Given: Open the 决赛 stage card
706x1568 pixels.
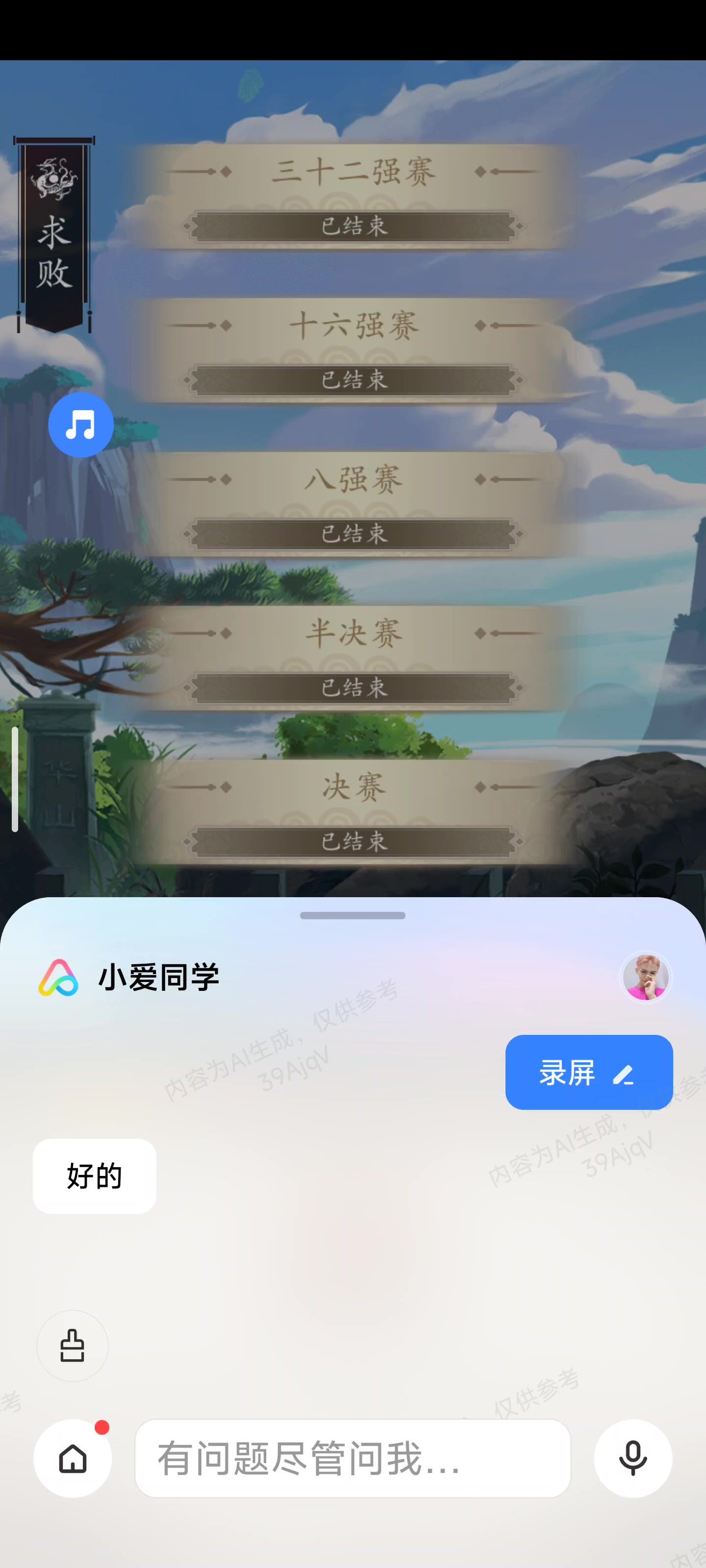Looking at the screenshot, I should (353, 812).
